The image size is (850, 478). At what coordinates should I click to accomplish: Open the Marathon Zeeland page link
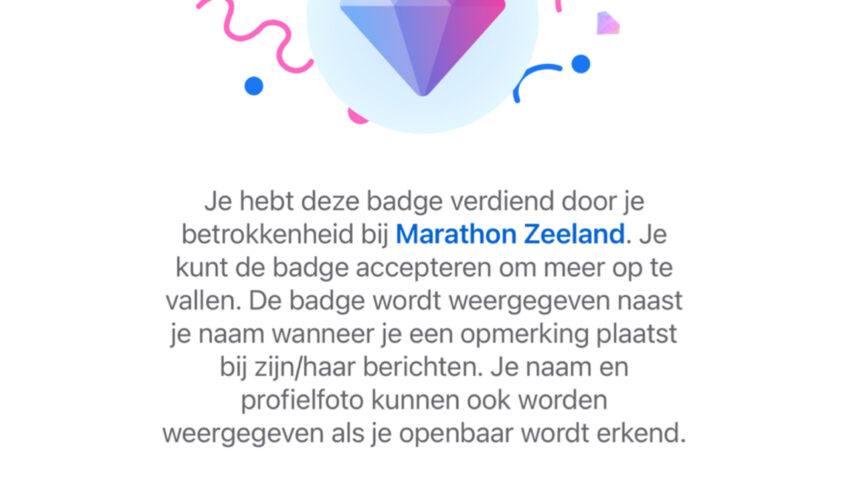510,234
